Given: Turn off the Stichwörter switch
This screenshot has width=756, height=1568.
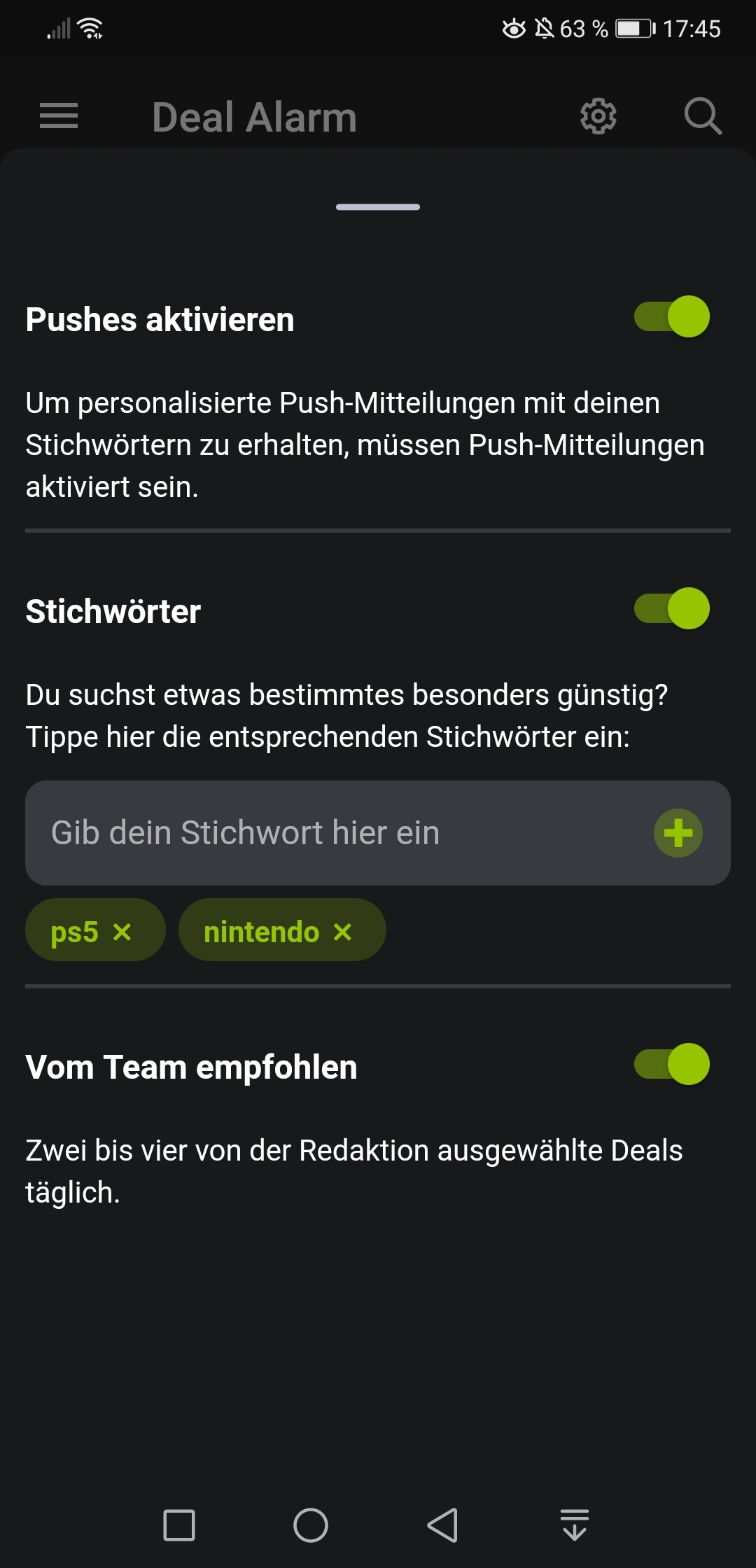Looking at the screenshot, I should point(671,608).
